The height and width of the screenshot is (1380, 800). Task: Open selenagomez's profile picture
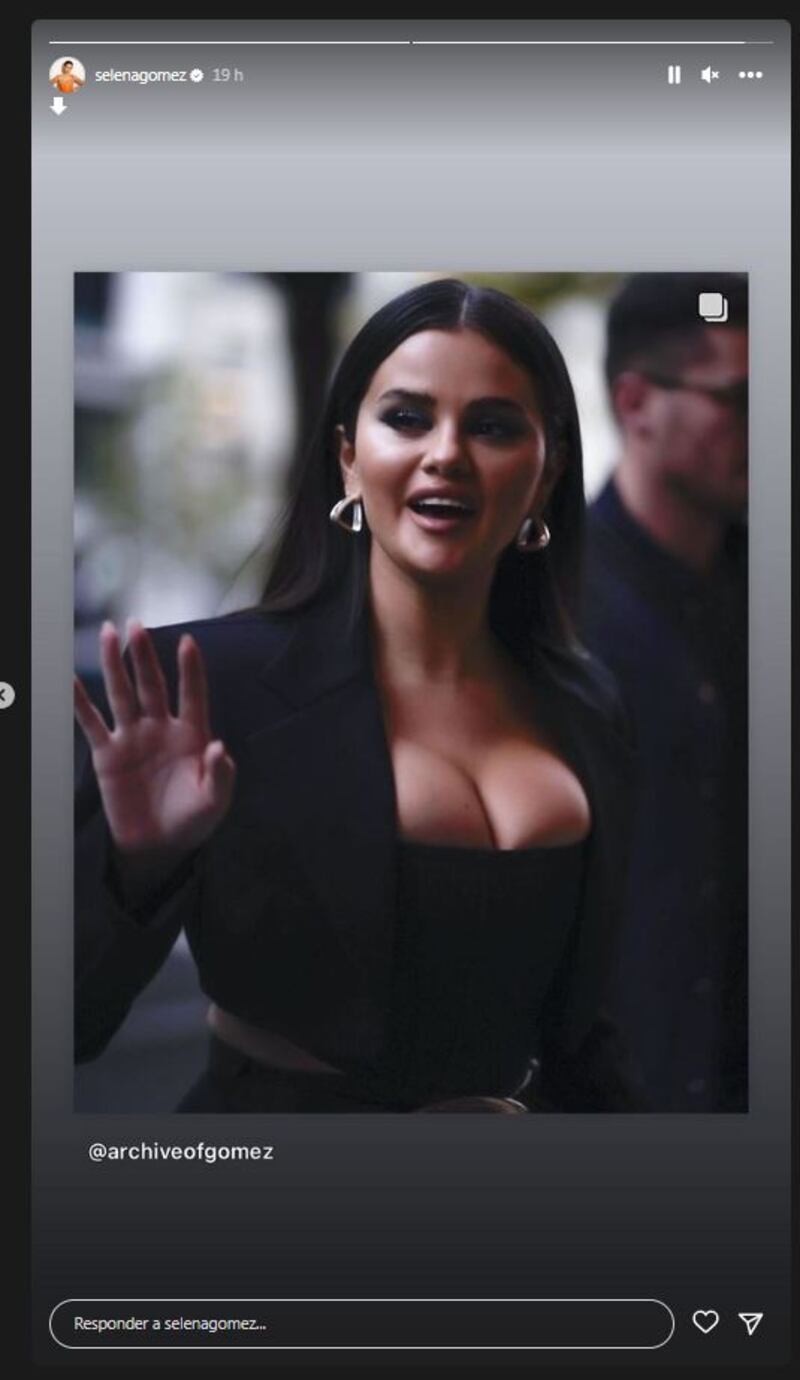tap(67, 75)
